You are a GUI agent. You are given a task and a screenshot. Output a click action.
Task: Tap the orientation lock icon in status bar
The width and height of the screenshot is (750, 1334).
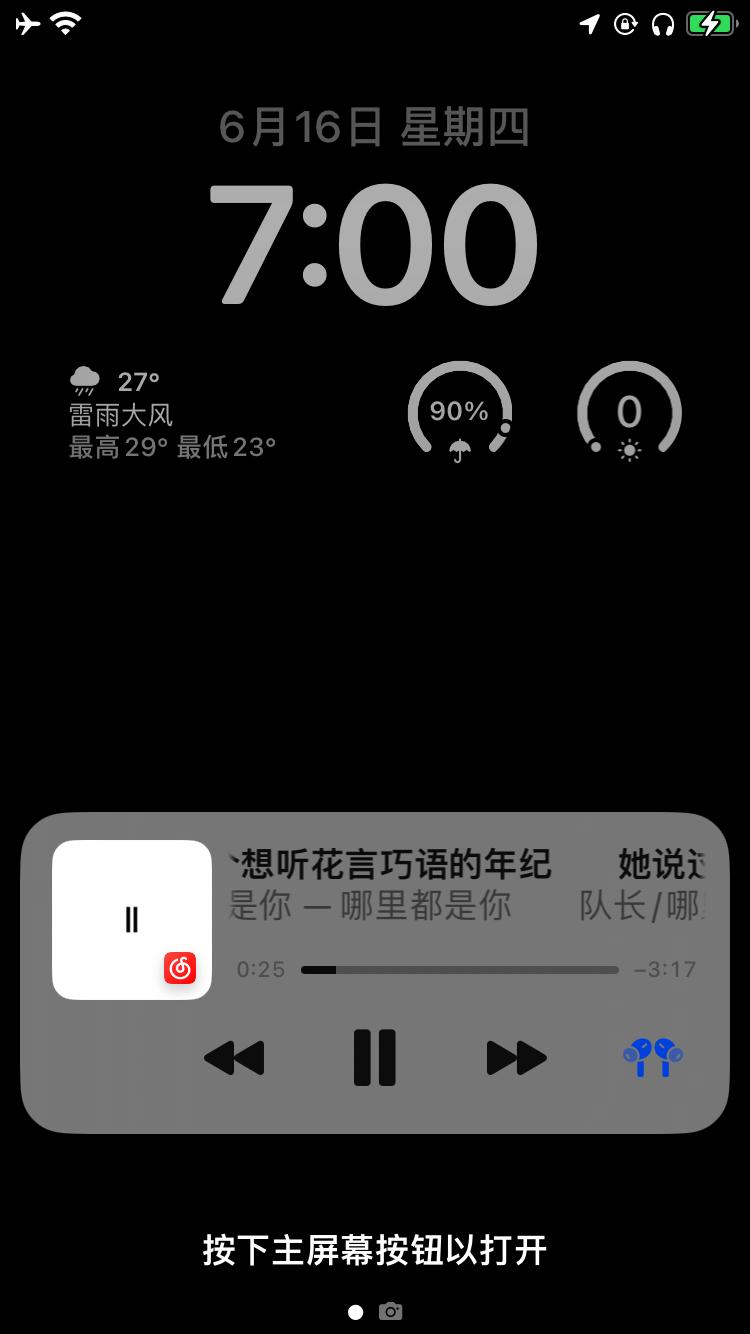(x=625, y=23)
